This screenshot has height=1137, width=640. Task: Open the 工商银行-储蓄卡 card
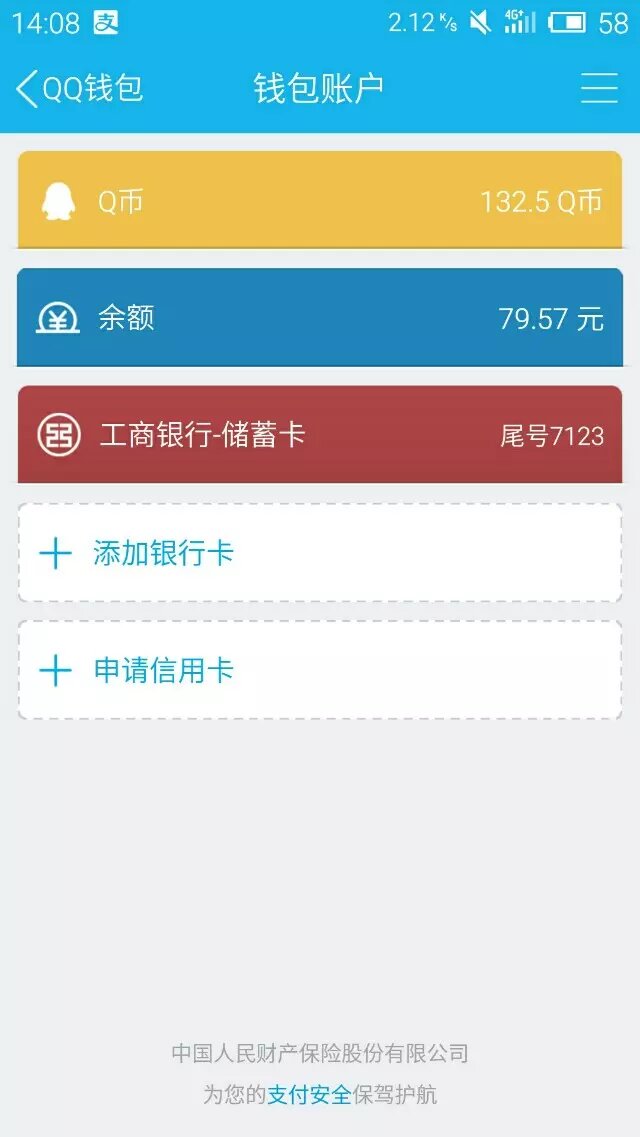320,435
